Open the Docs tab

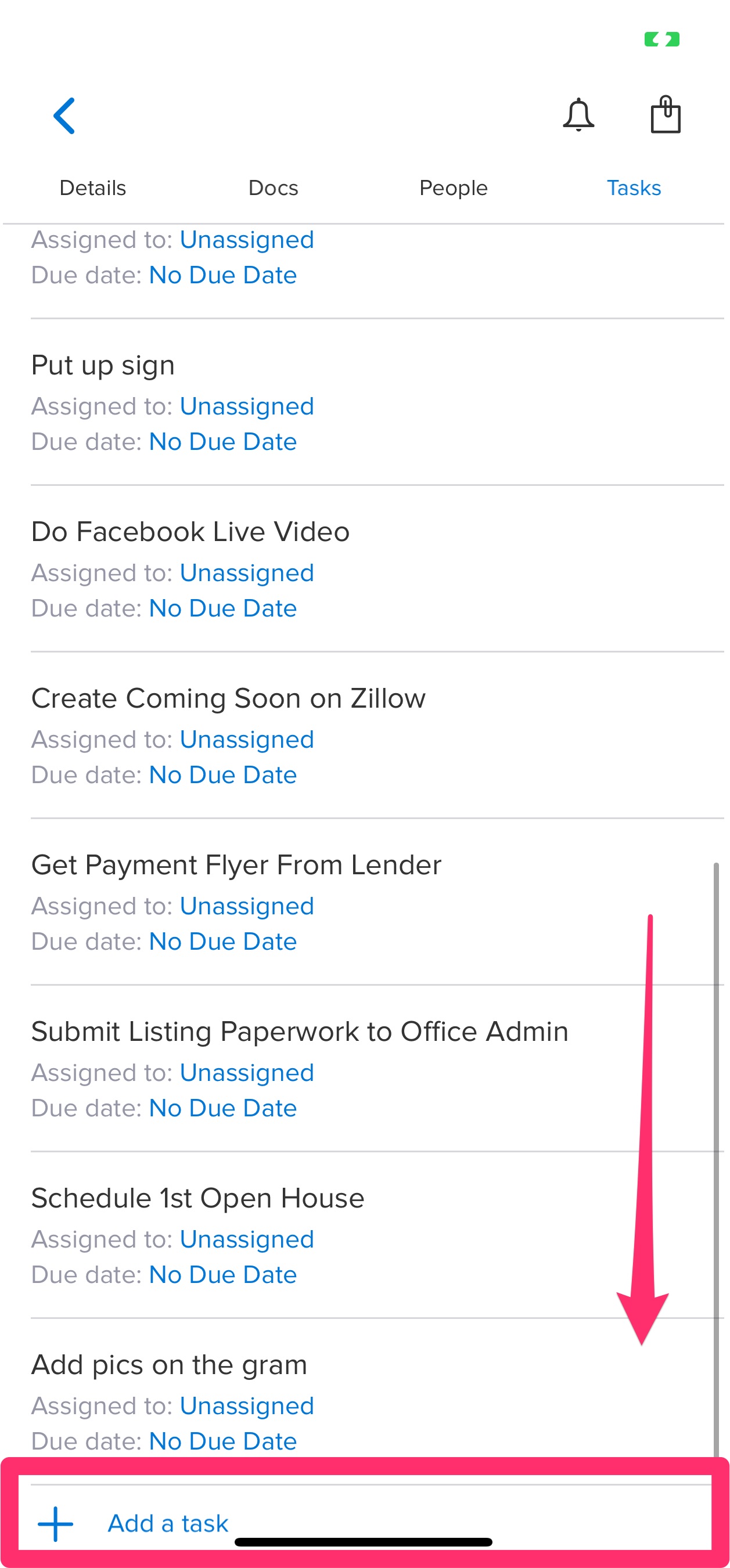pyautogui.click(x=272, y=188)
